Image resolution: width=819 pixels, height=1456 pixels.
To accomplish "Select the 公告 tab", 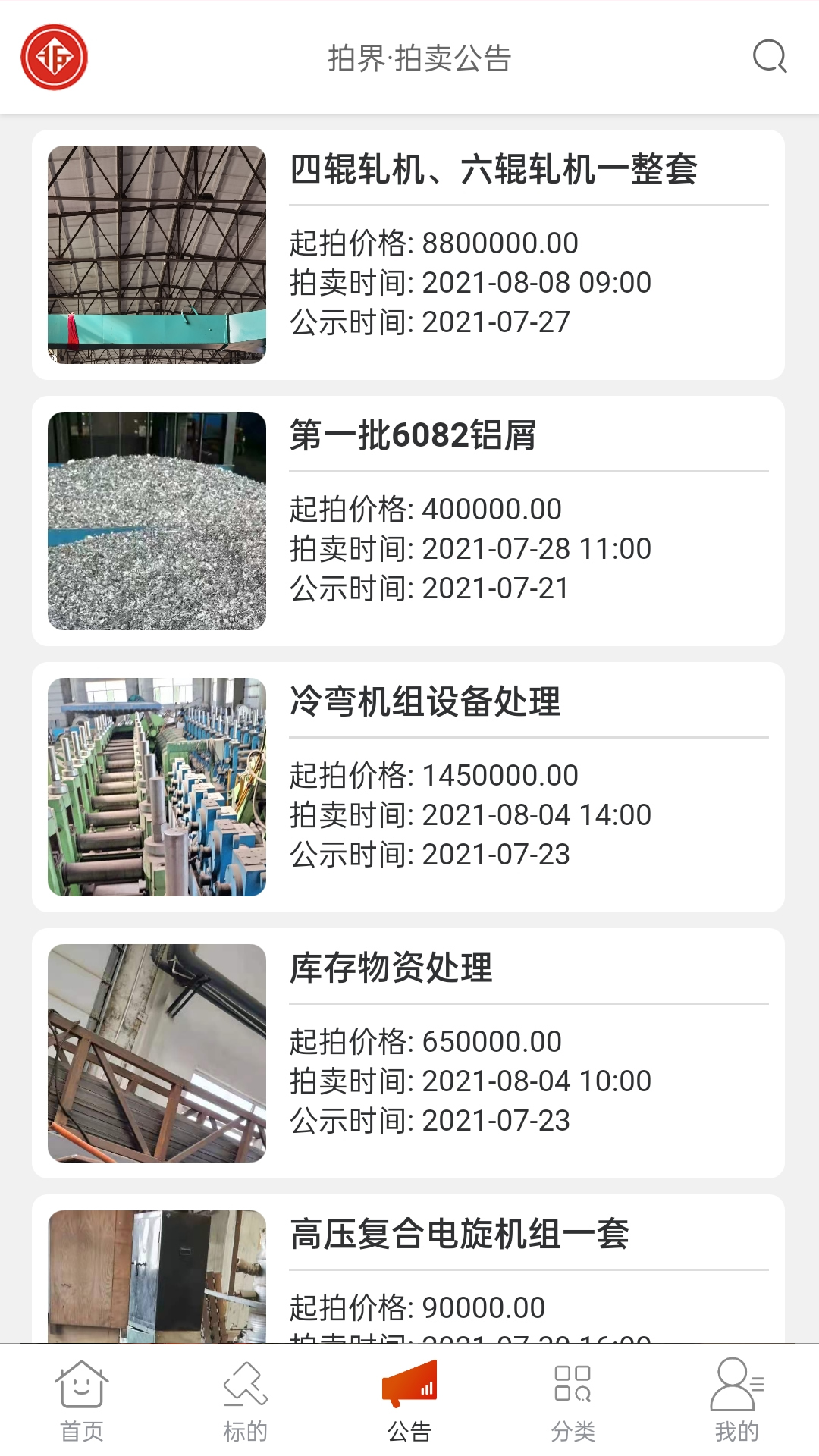I will click(409, 1401).
